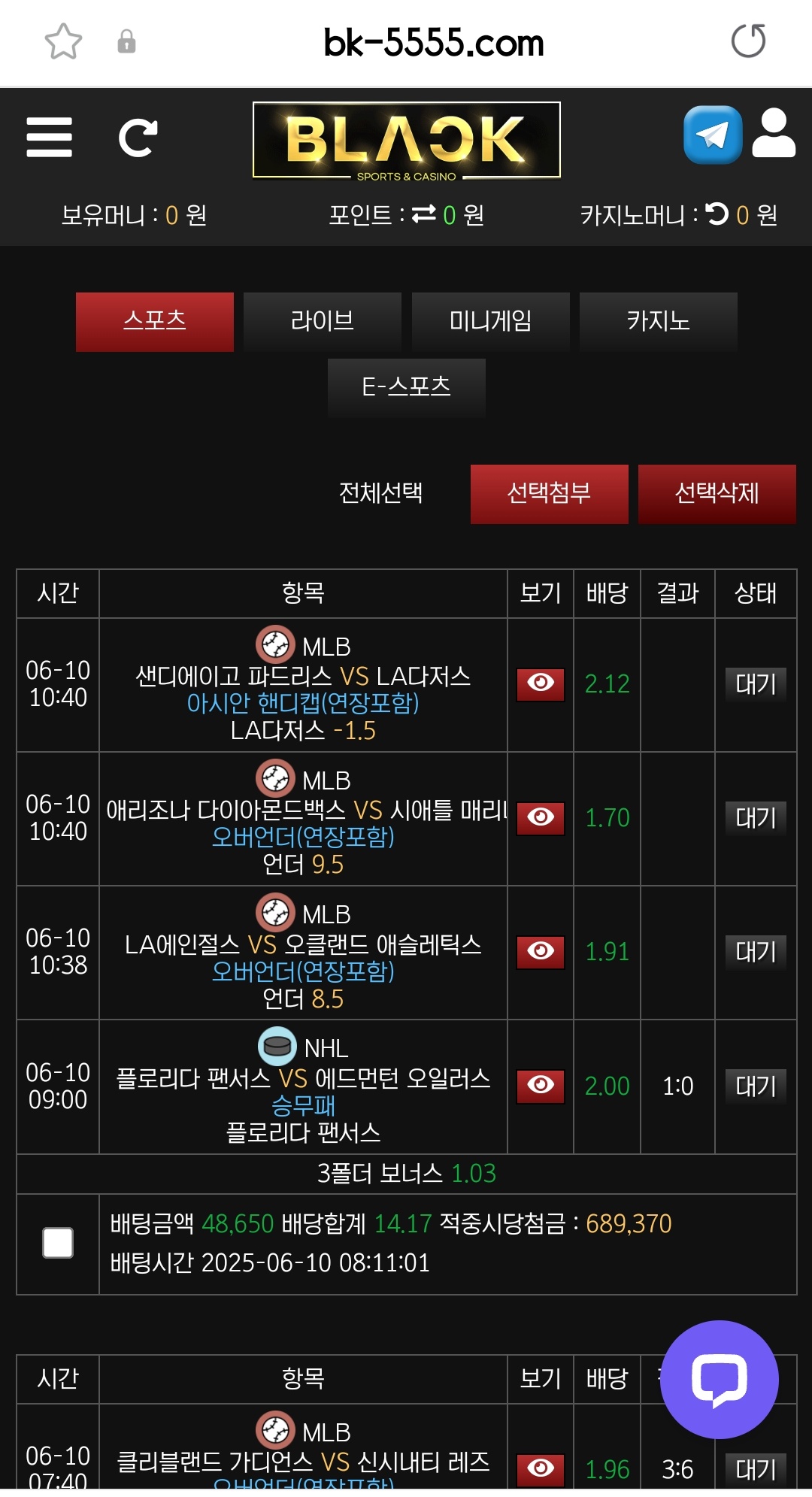Refresh the 카지노머니 balance
This screenshot has height=1497, width=812.
click(x=718, y=214)
